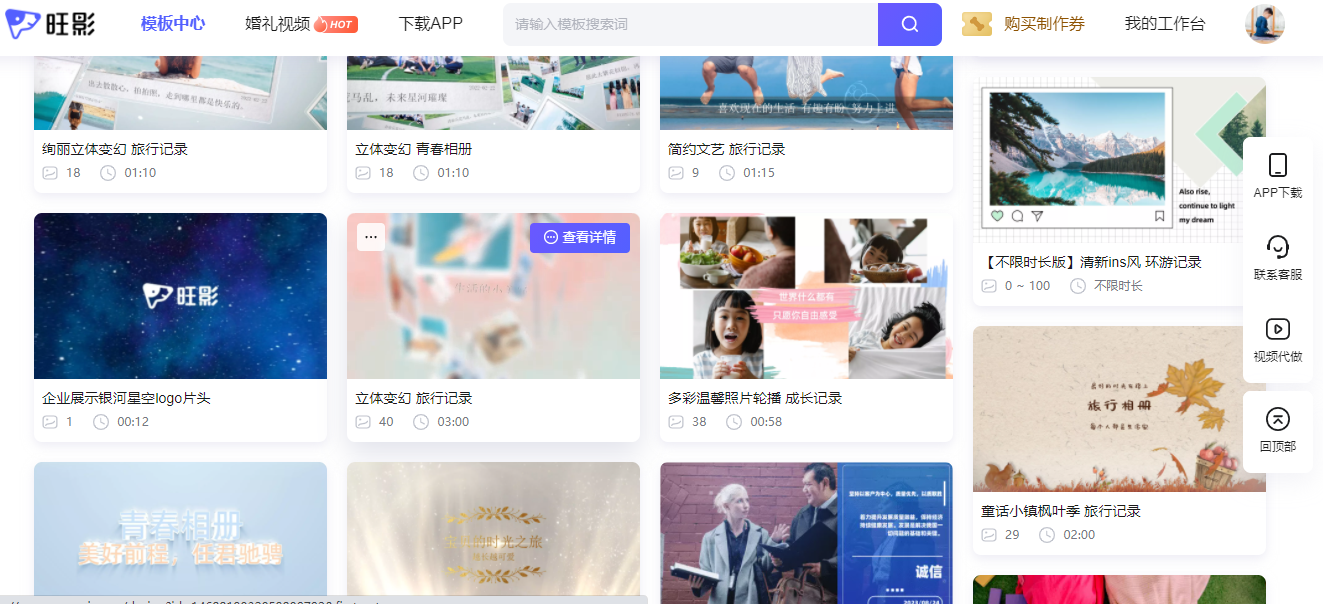Tap the search magnifier button
The image size is (1323, 604).
coord(909,24)
